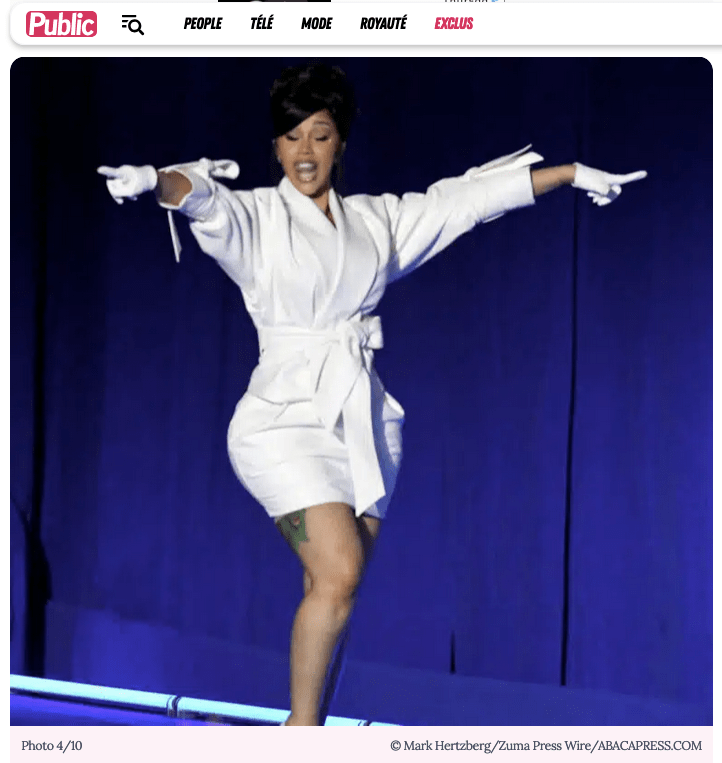Switch to the Mode section

316,24
